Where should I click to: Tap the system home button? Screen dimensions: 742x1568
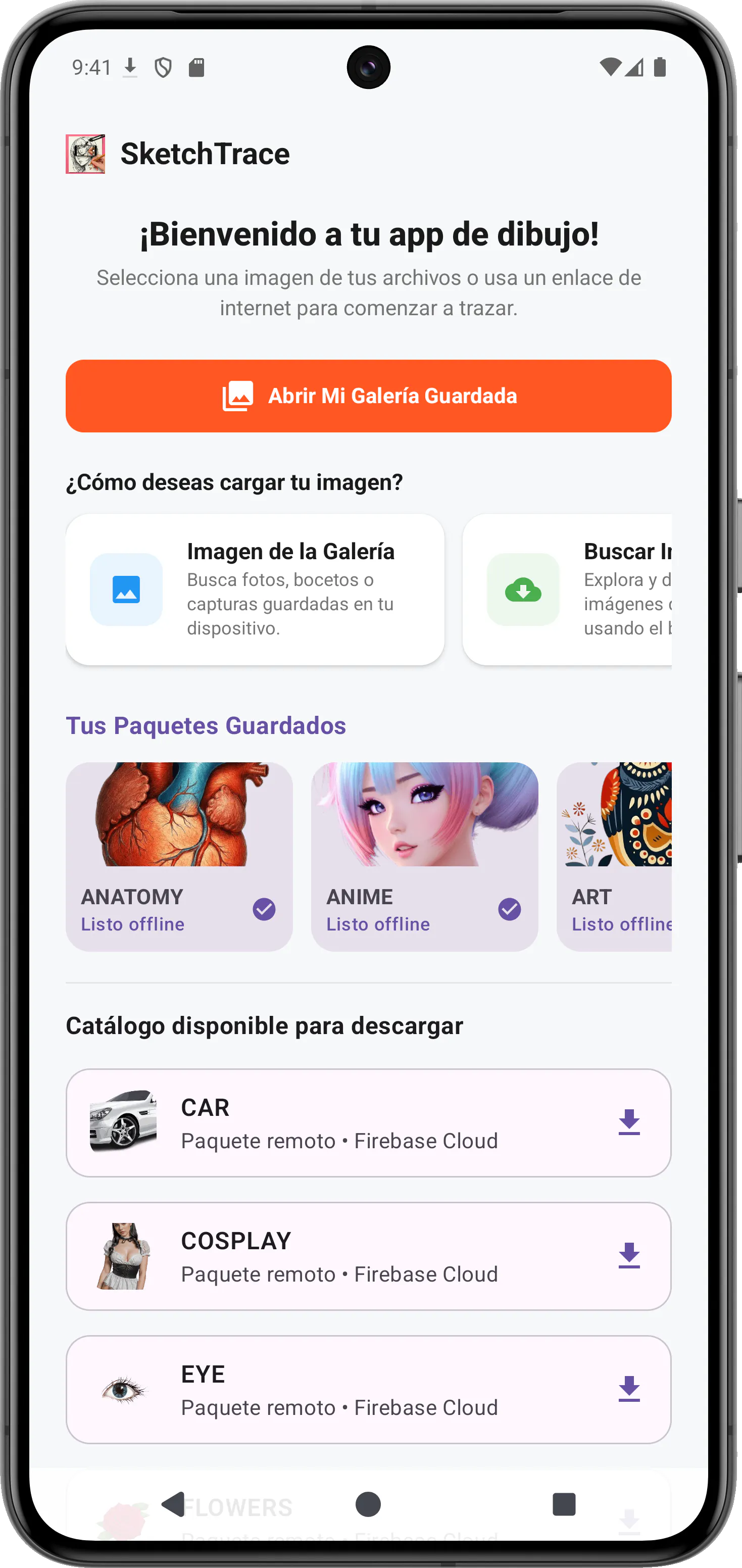point(368,1504)
